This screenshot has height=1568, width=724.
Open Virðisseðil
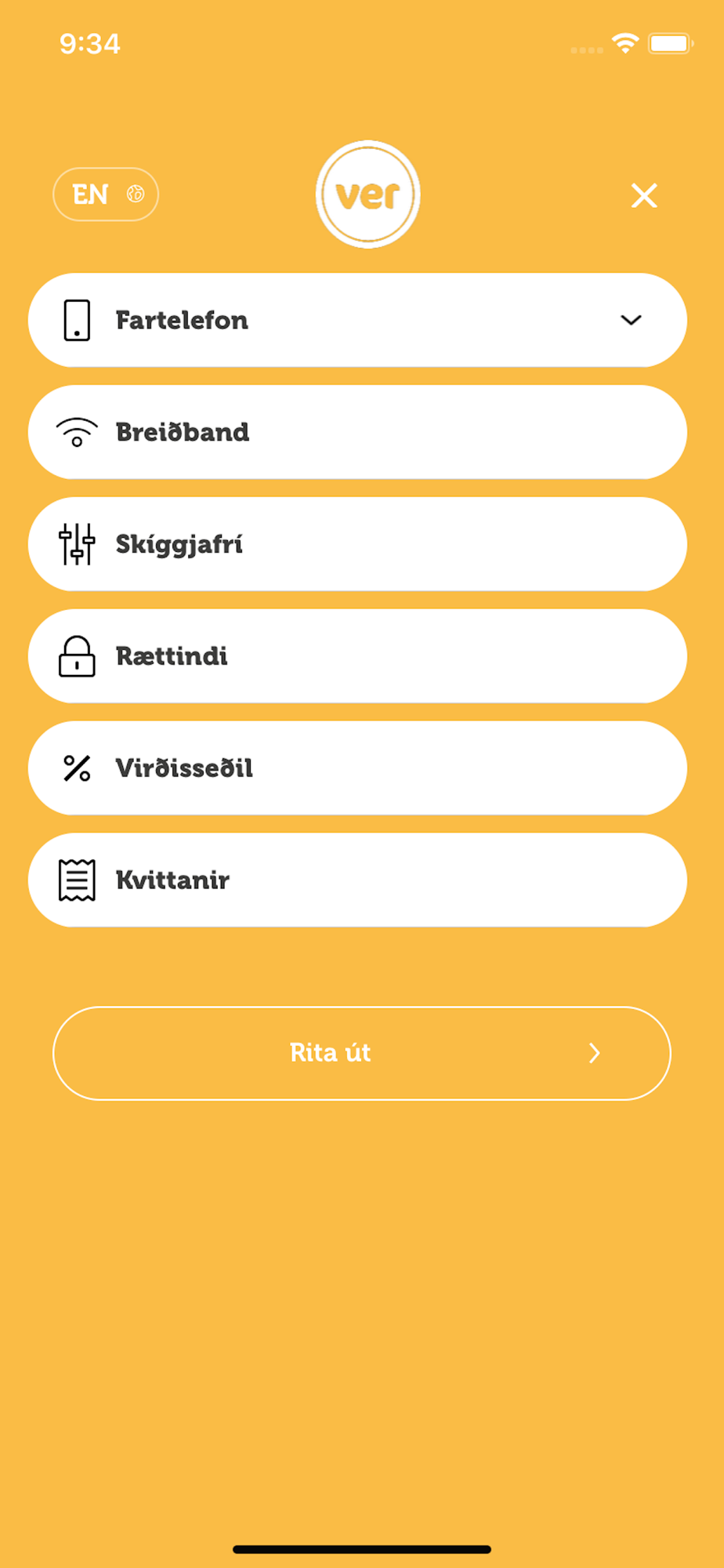357,768
